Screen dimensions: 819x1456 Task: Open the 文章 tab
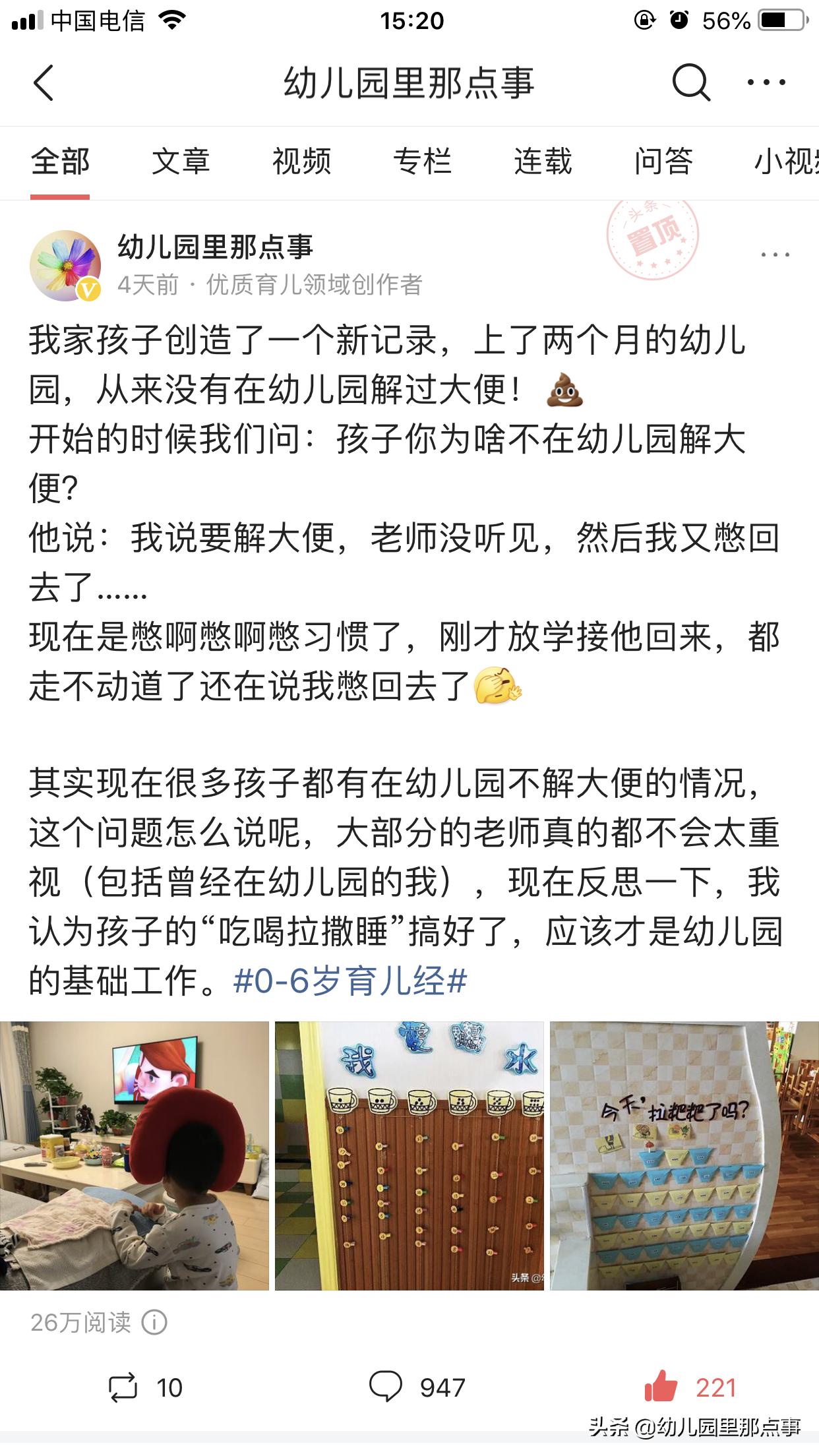(181, 163)
